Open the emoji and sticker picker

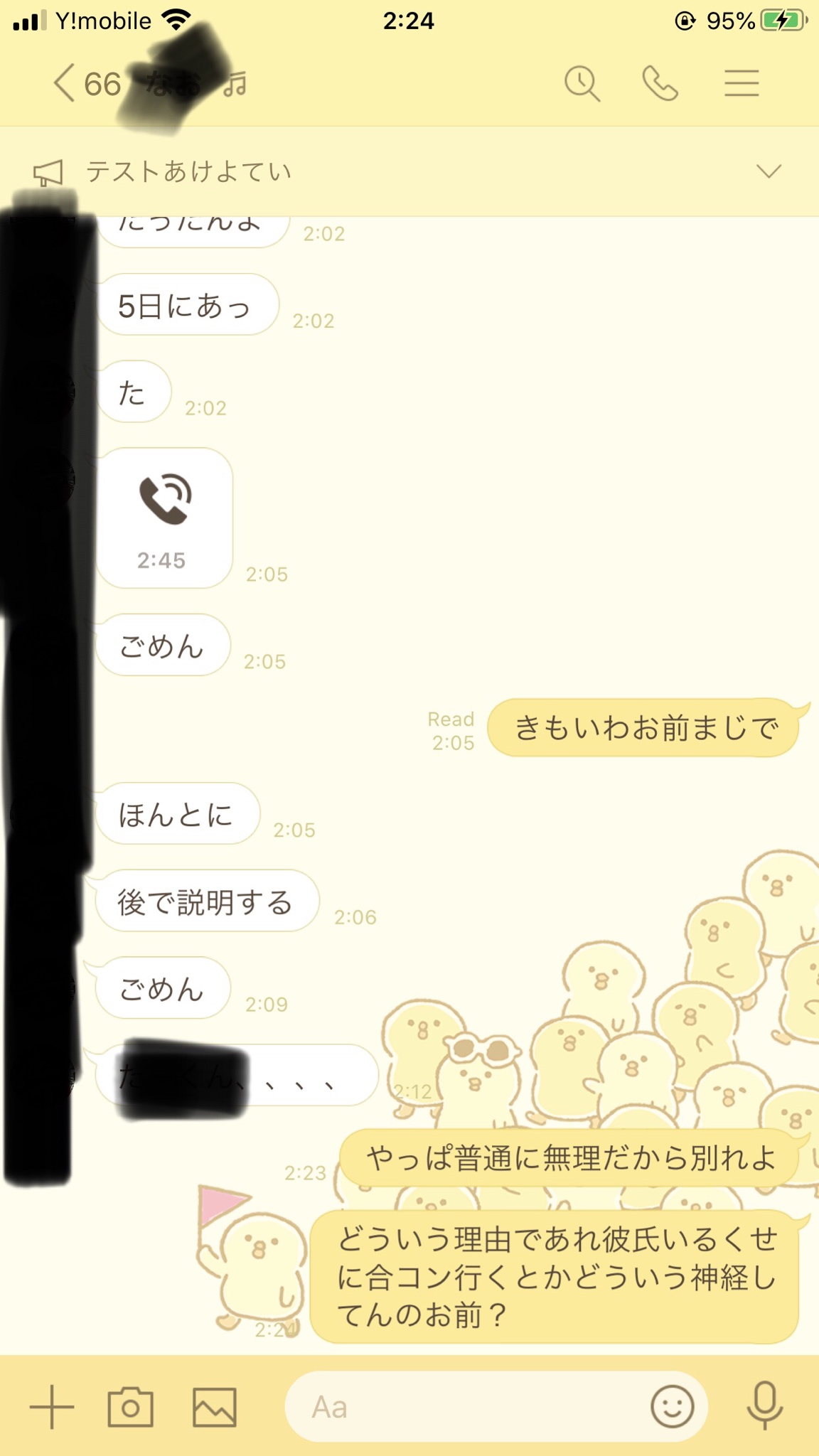point(672,1406)
